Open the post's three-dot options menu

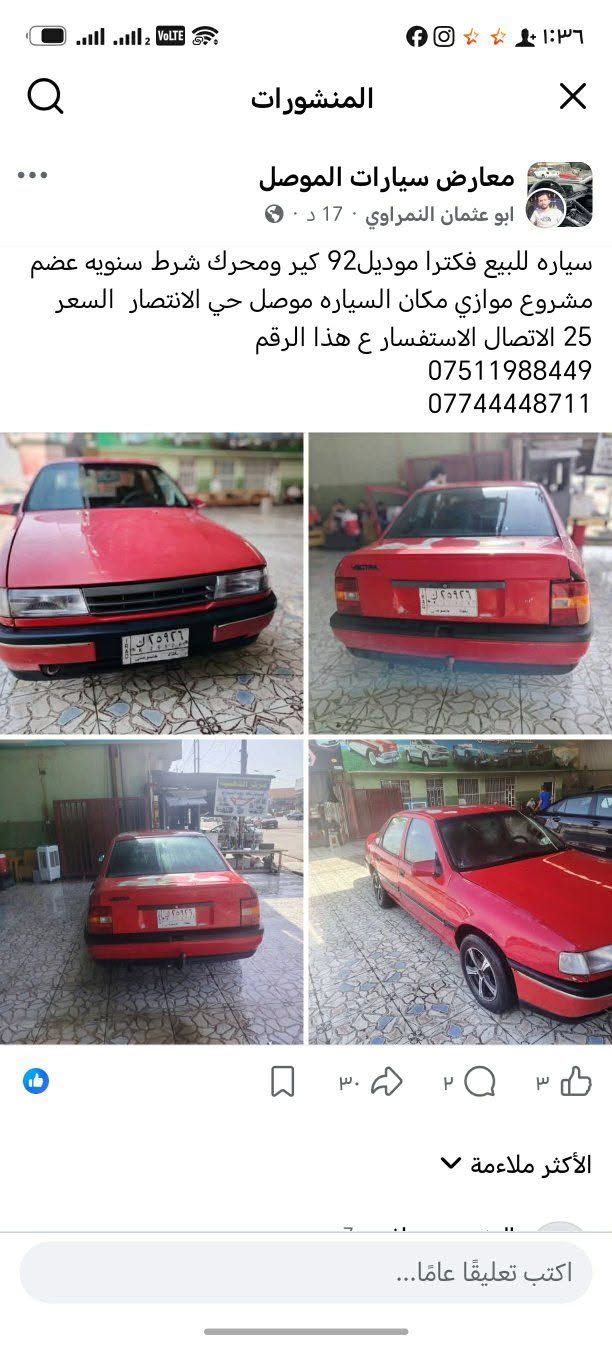pyautogui.click(x=32, y=176)
